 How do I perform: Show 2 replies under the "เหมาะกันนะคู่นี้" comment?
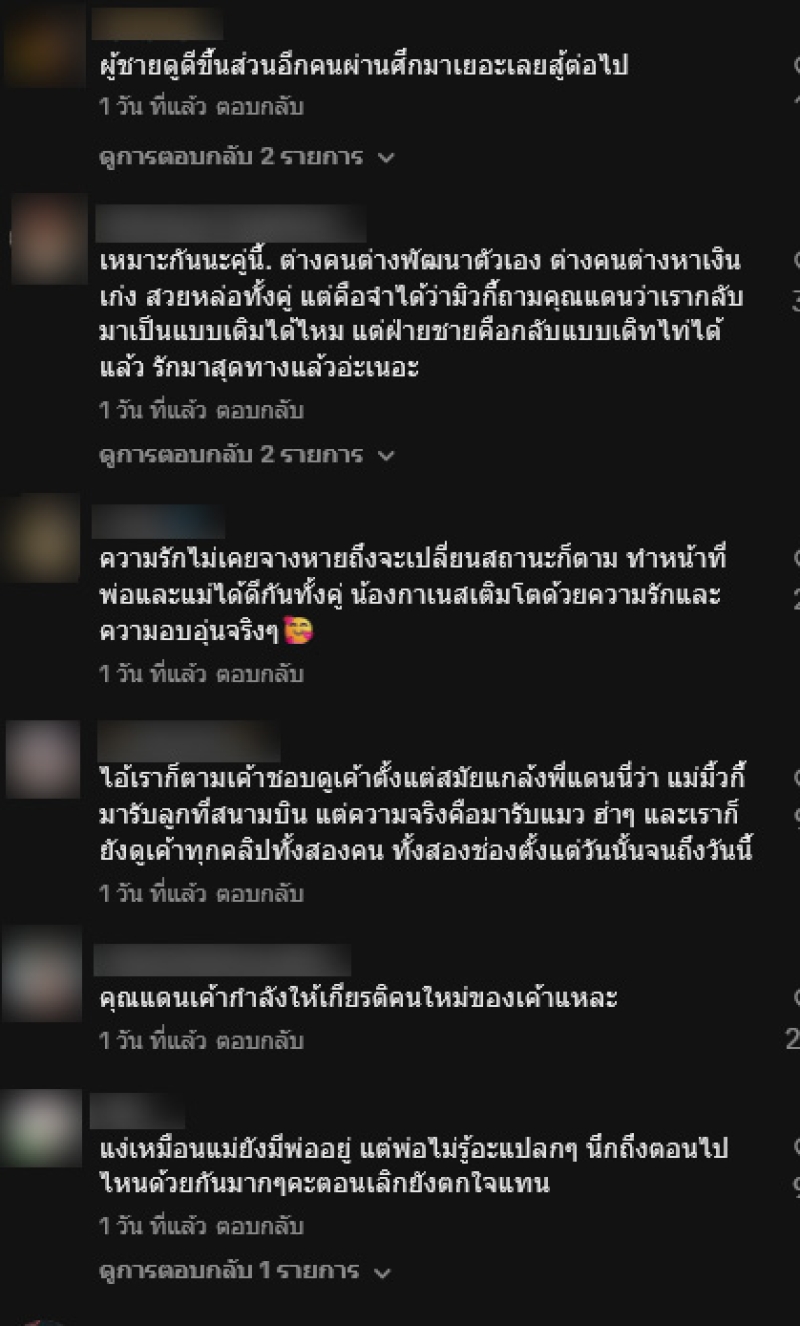coord(246,455)
